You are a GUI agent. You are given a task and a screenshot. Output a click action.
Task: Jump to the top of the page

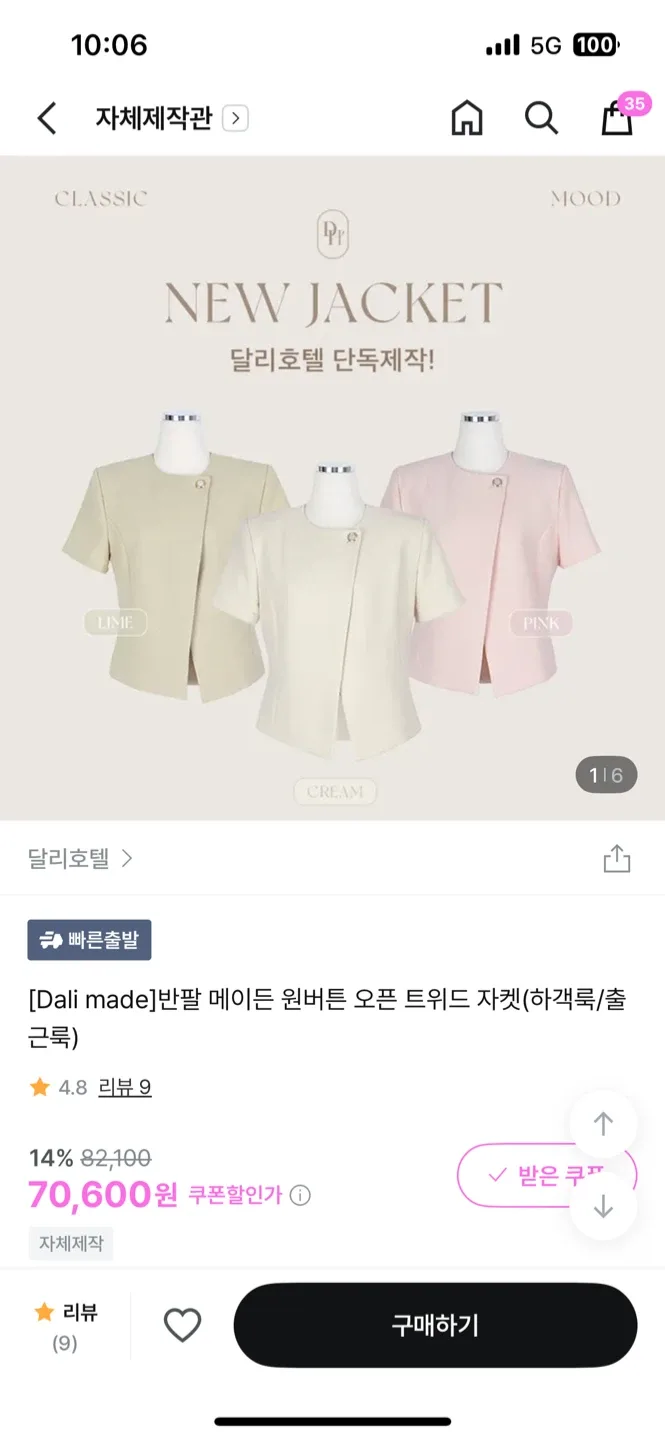pos(603,1125)
